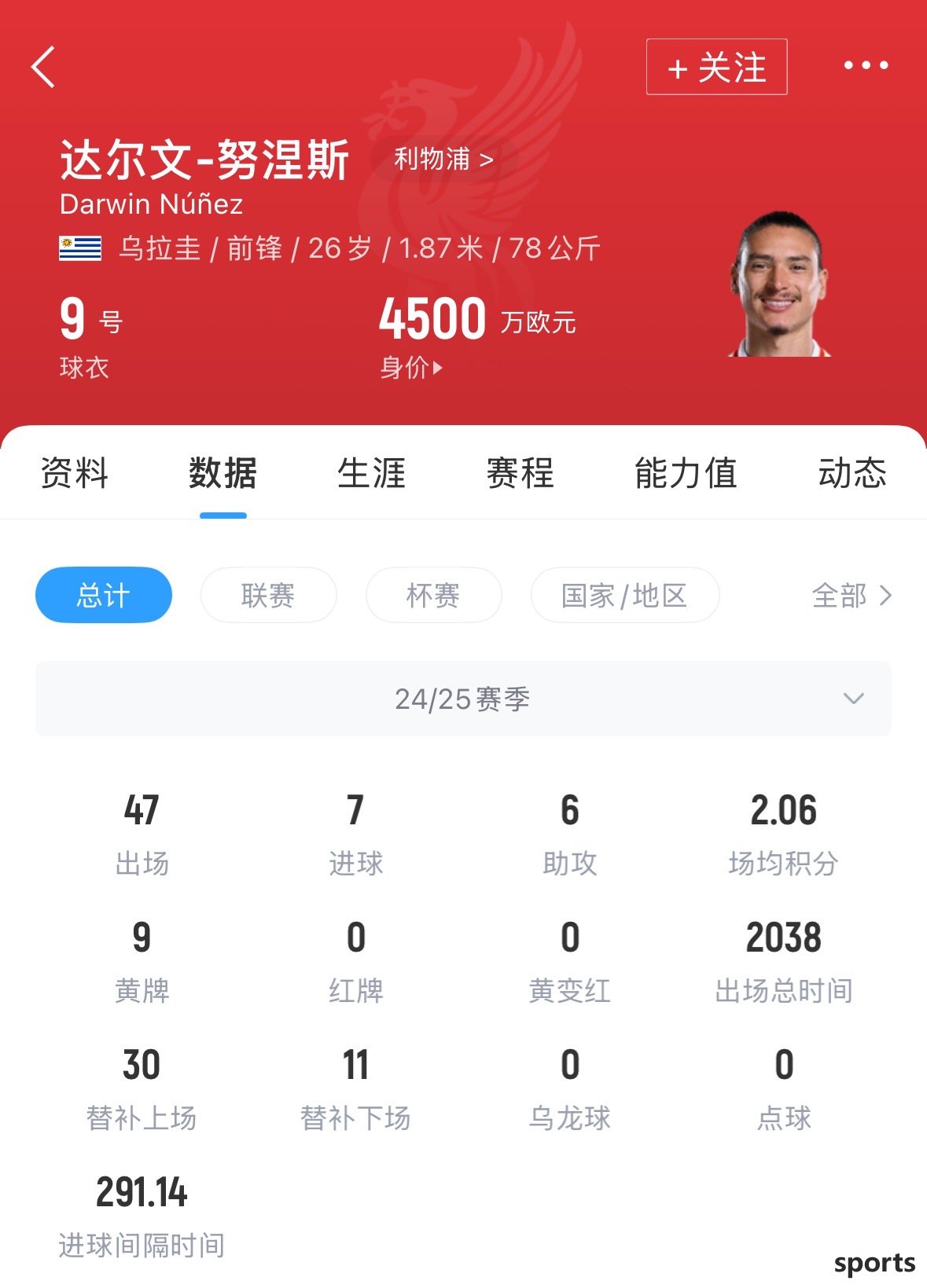
Task: Follow the player via the 关注 button
Action: [x=716, y=68]
